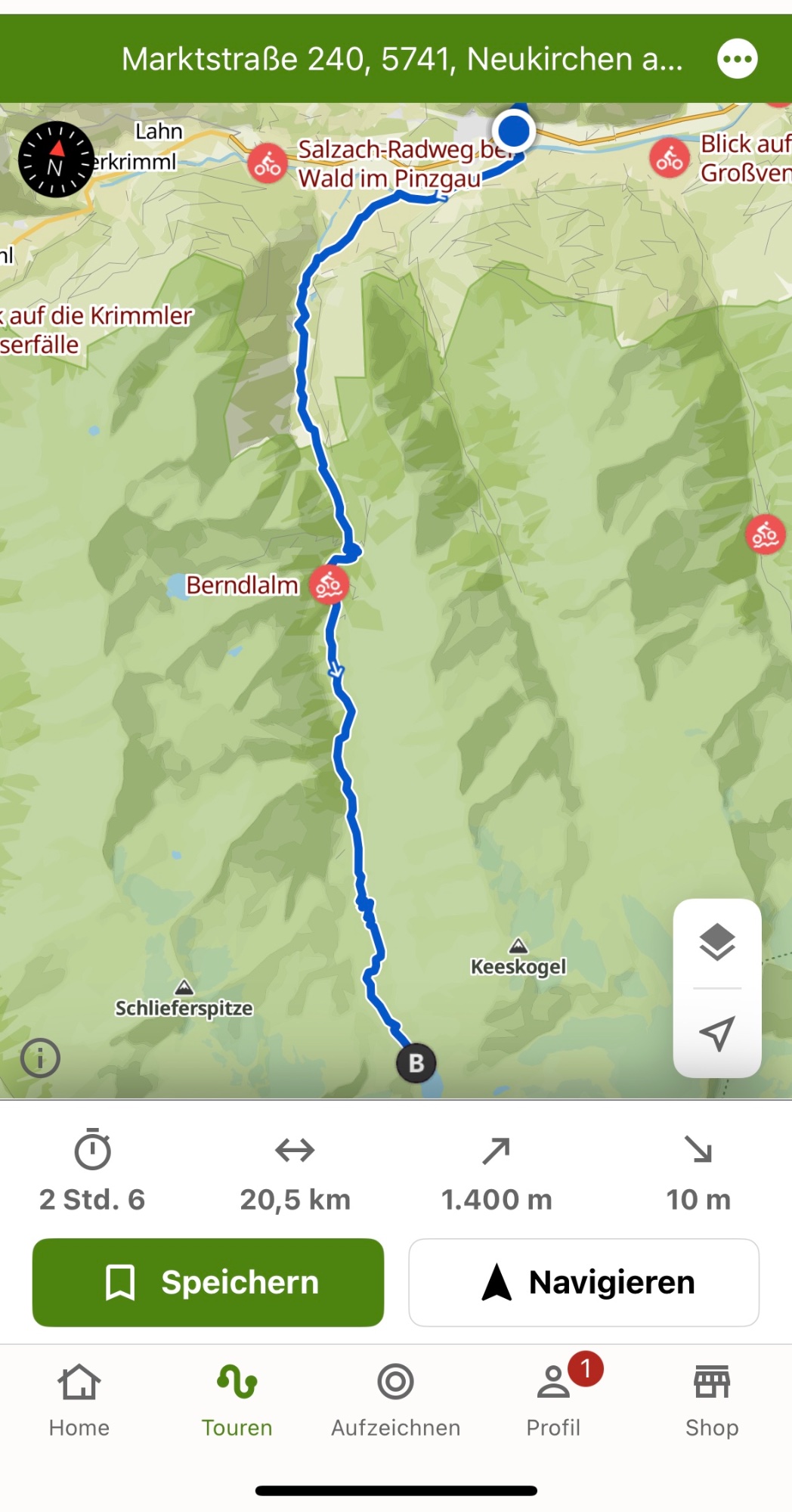Viewport: 792px width, 1512px height.
Task: Center the map on my location
Action: point(716,1033)
